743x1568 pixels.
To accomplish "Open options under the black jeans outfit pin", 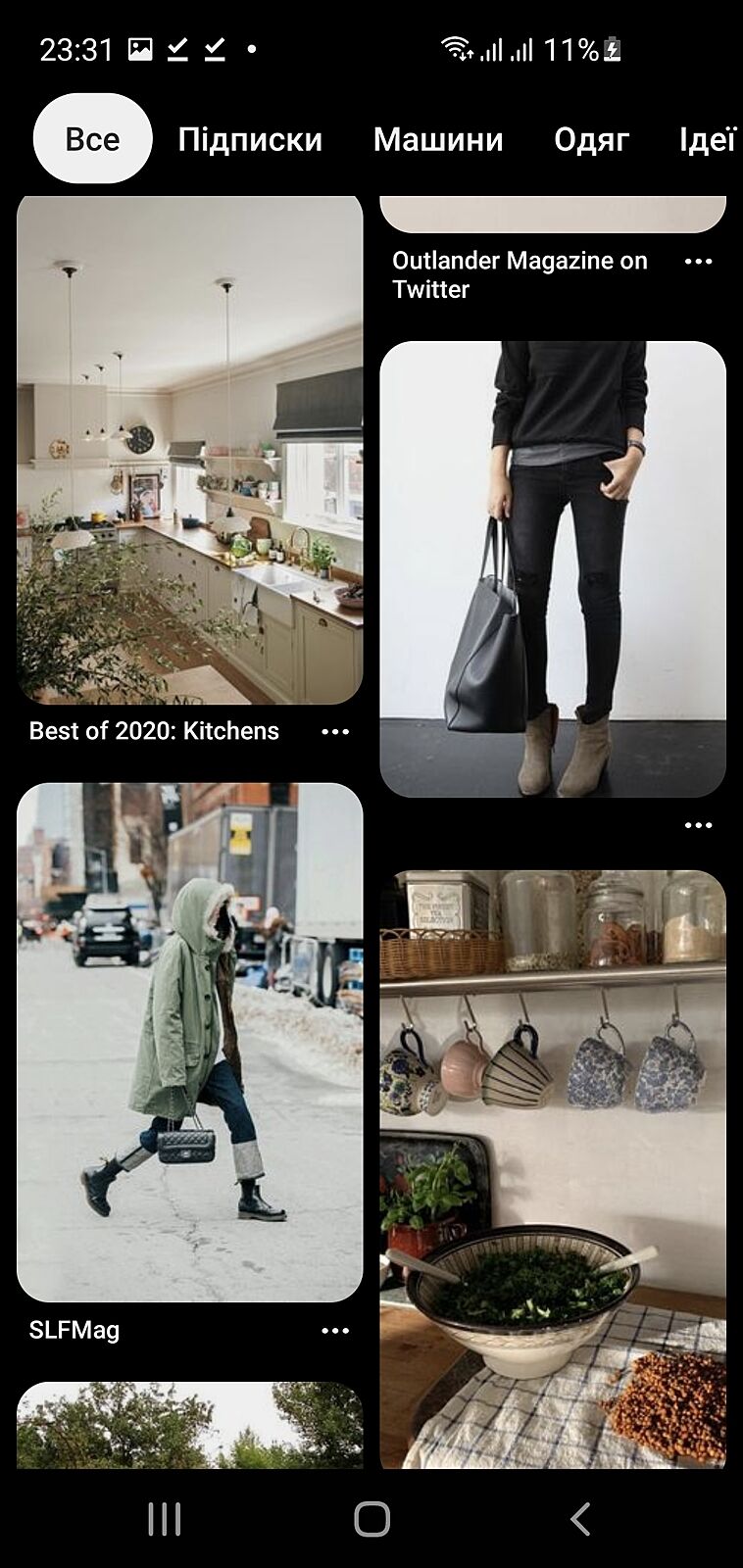I will coord(698,825).
